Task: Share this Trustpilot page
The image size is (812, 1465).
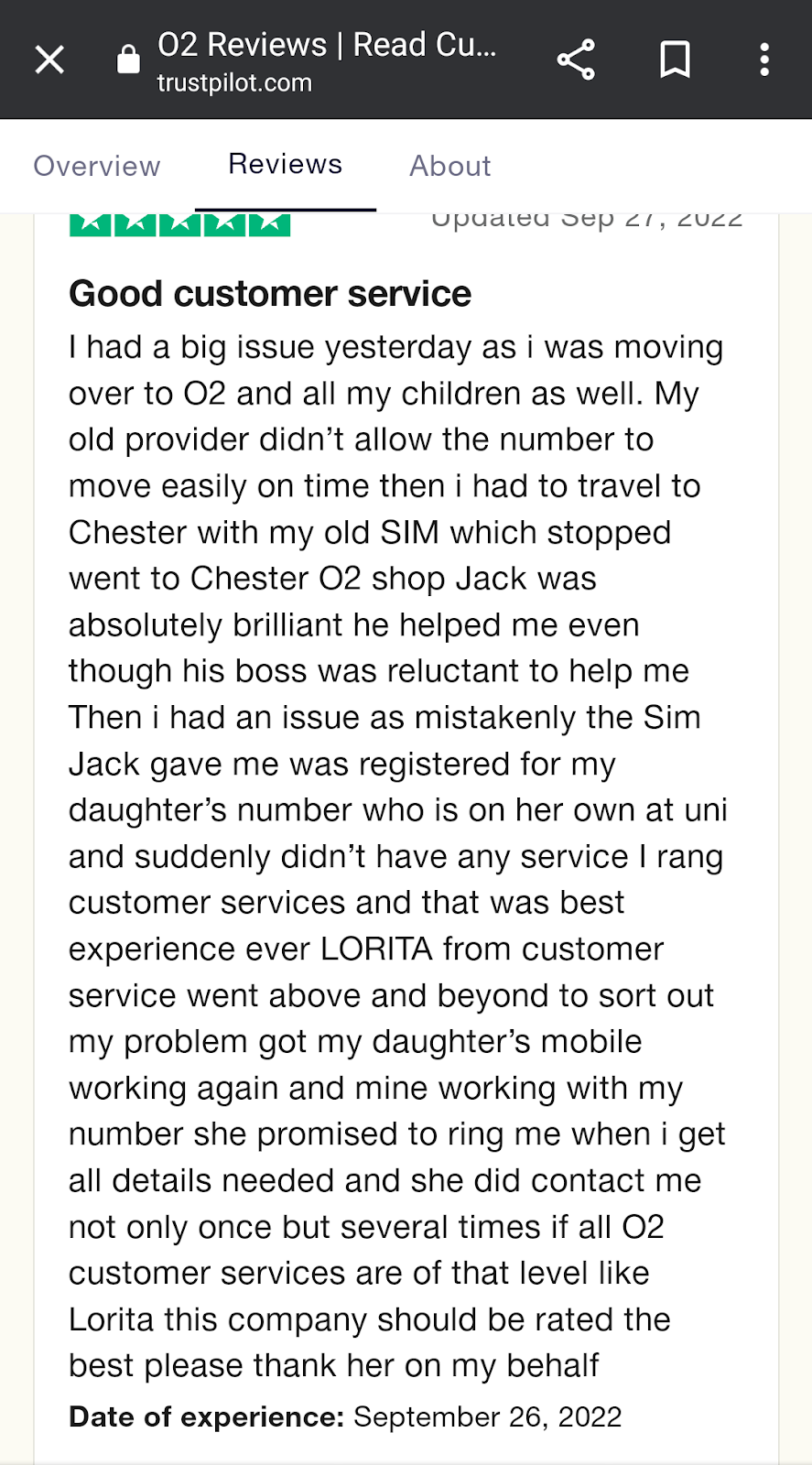Action: pos(576,60)
